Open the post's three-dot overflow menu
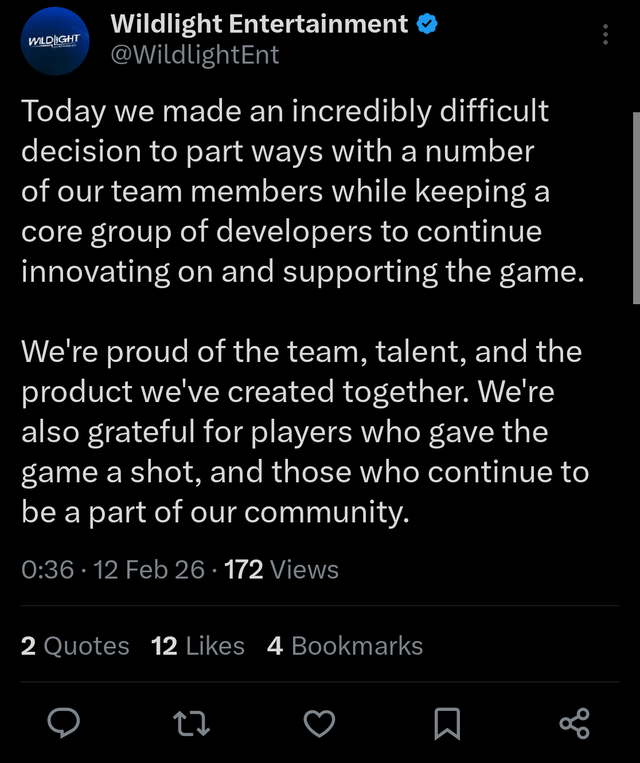Image resolution: width=640 pixels, height=763 pixels. pos(605,34)
